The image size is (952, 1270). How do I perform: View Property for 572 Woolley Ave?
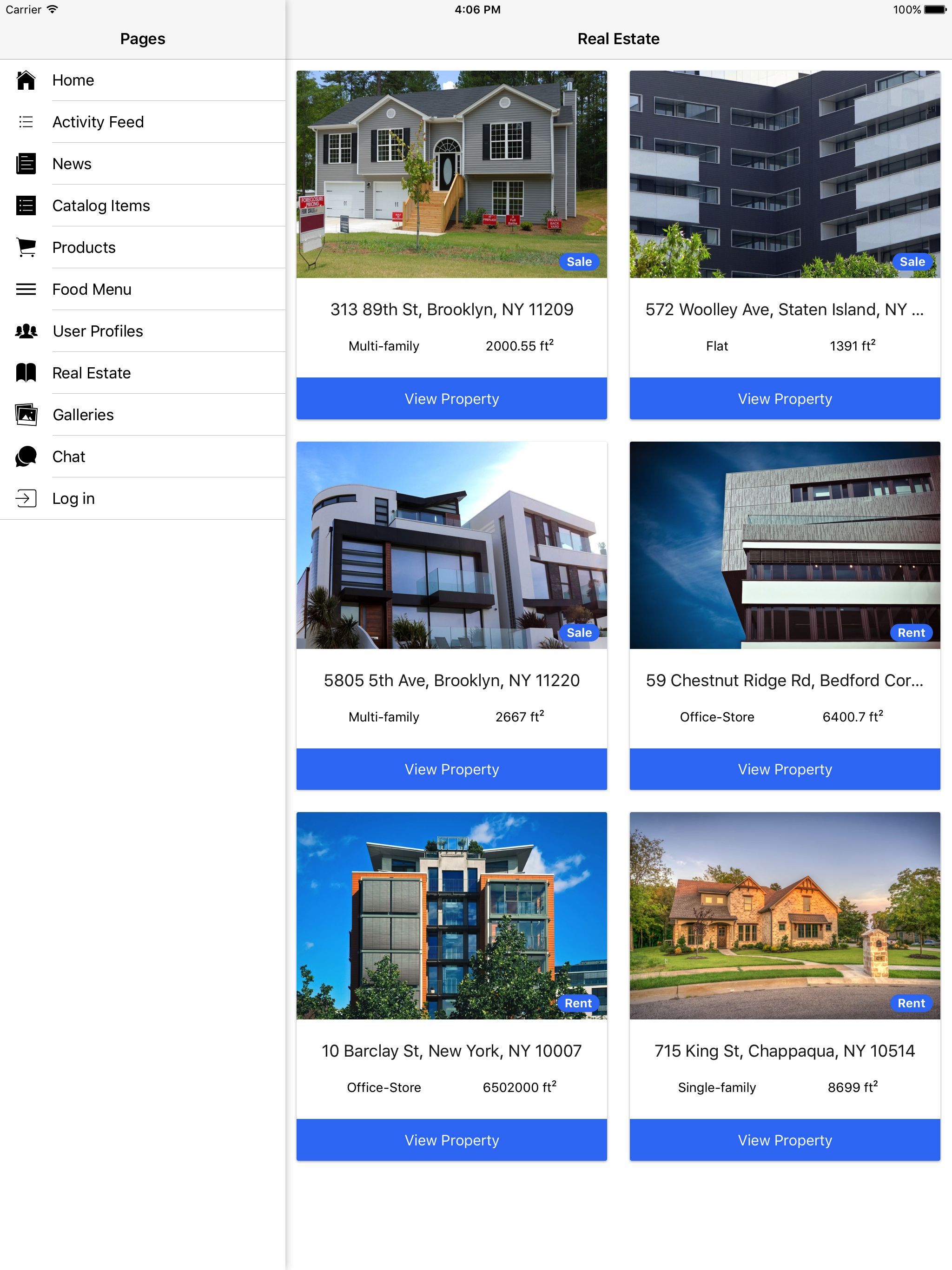click(784, 398)
